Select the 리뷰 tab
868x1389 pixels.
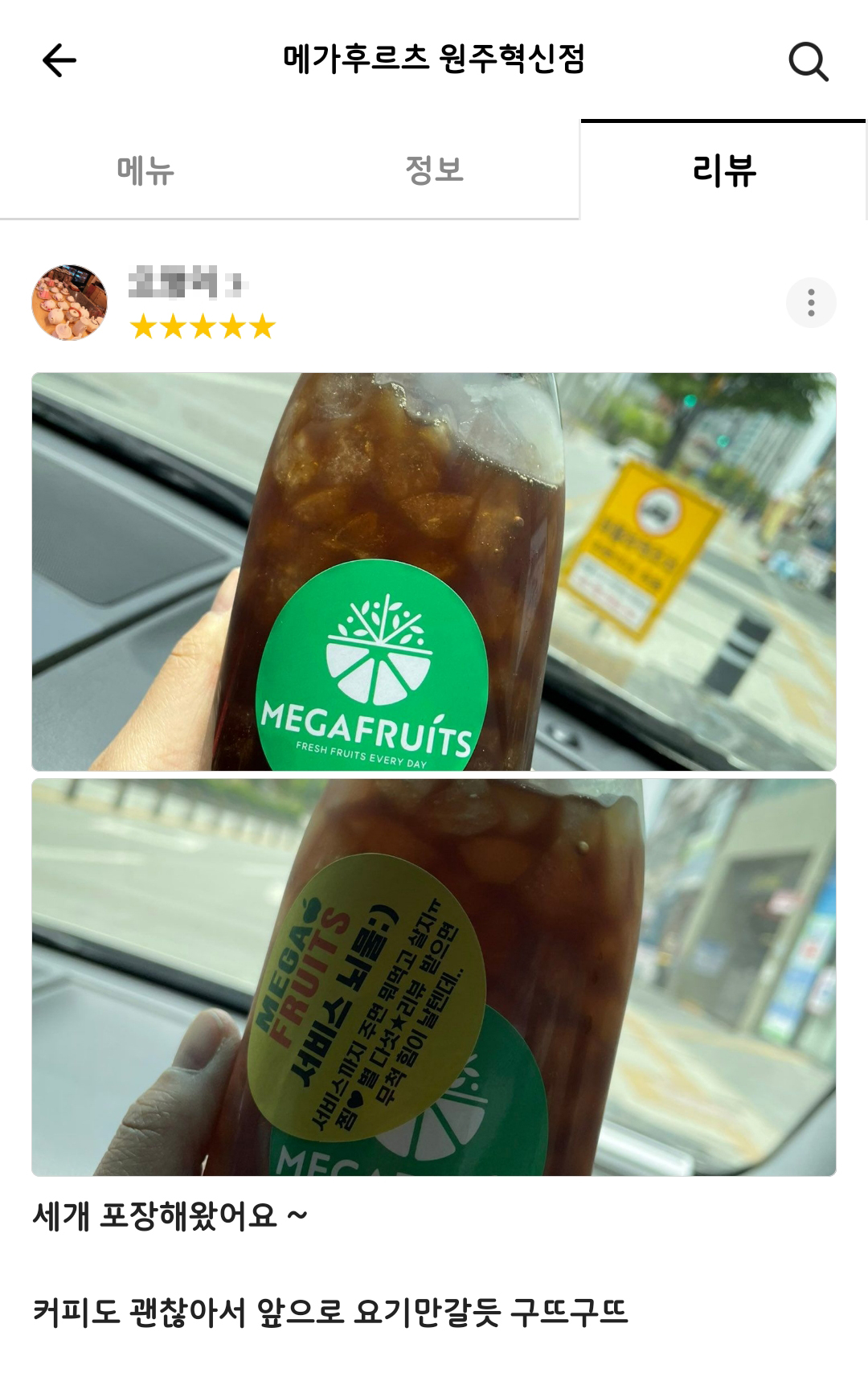tap(723, 170)
